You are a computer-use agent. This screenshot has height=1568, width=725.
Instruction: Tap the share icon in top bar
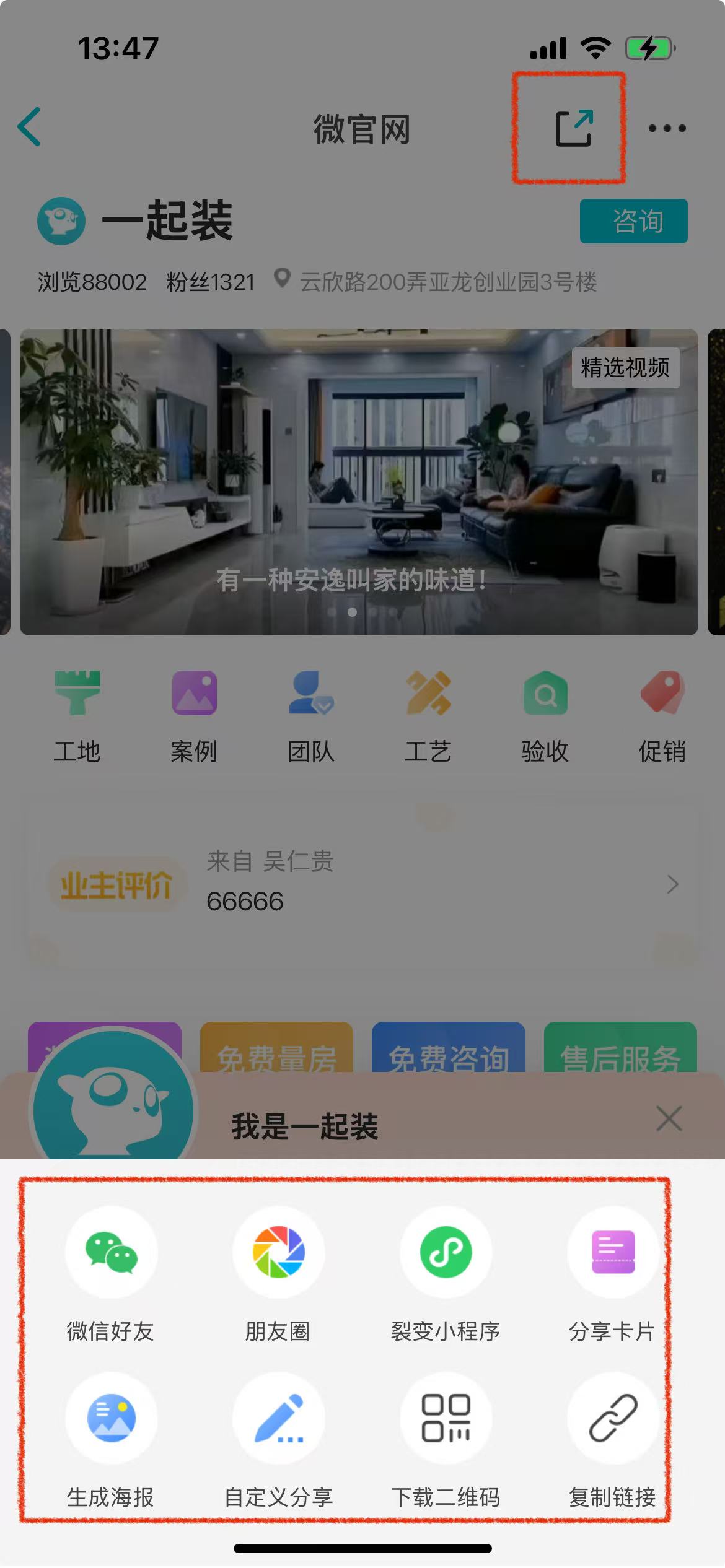point(574,128)
